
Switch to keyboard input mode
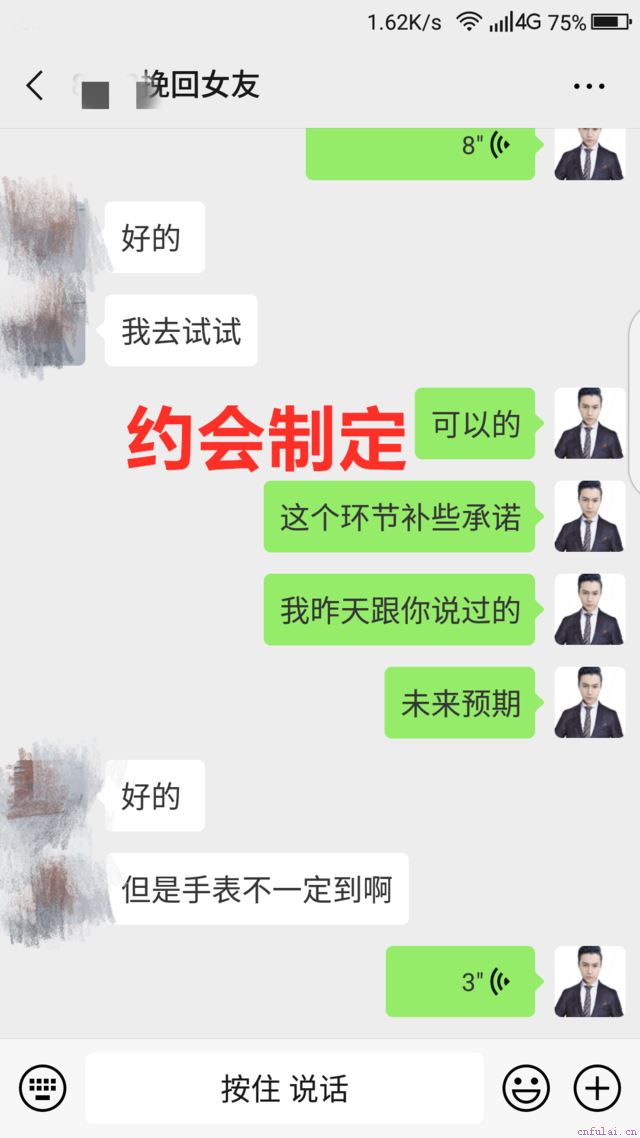coord(42,1087)
